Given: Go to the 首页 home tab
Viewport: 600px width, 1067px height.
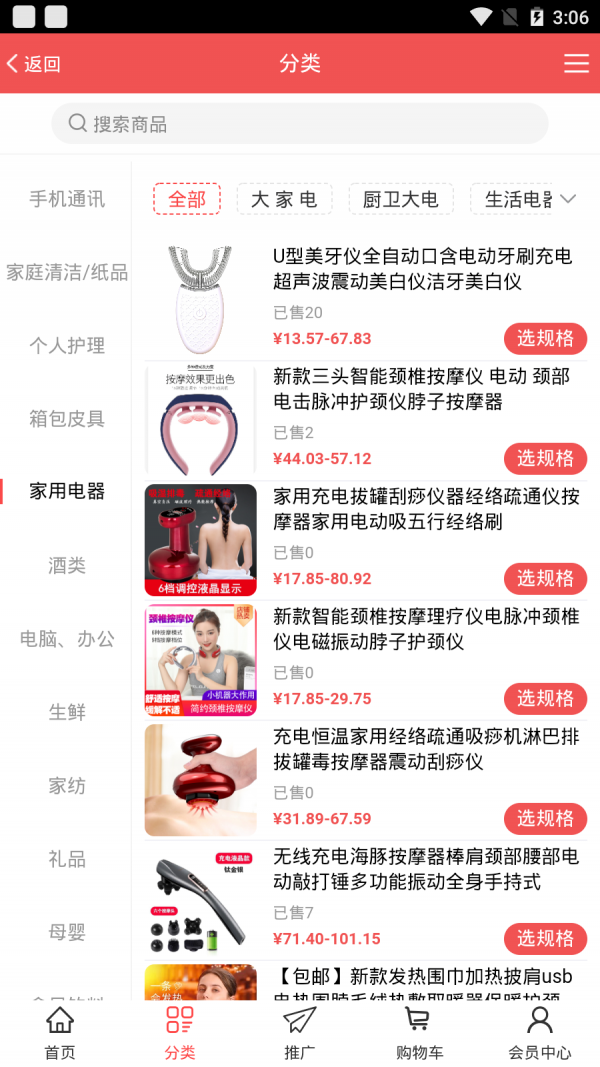Looking at the screenshot, I should (60, 1033).
